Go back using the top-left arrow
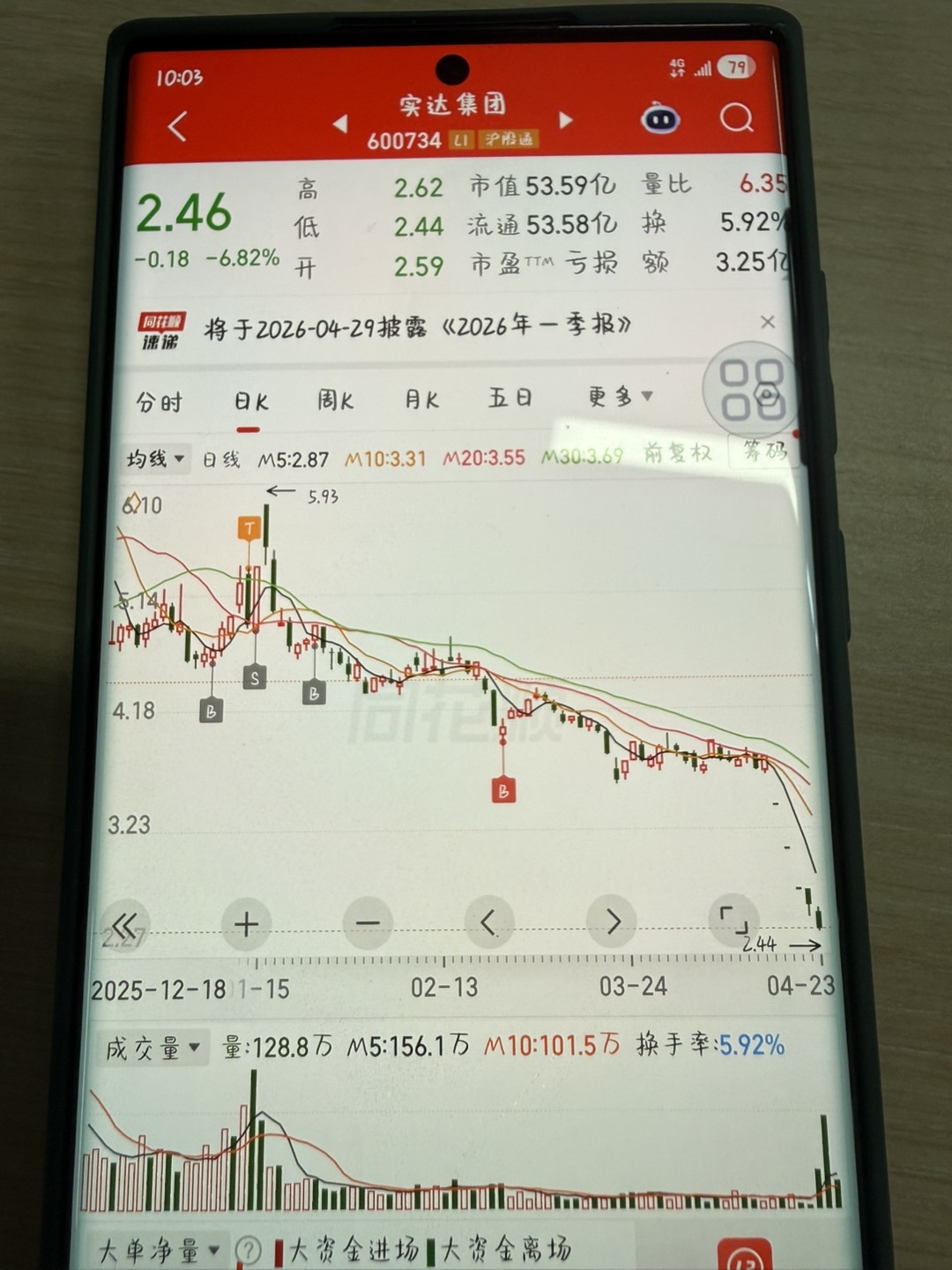Viewport: 952px width, 1270px height. tap(177, 126)
